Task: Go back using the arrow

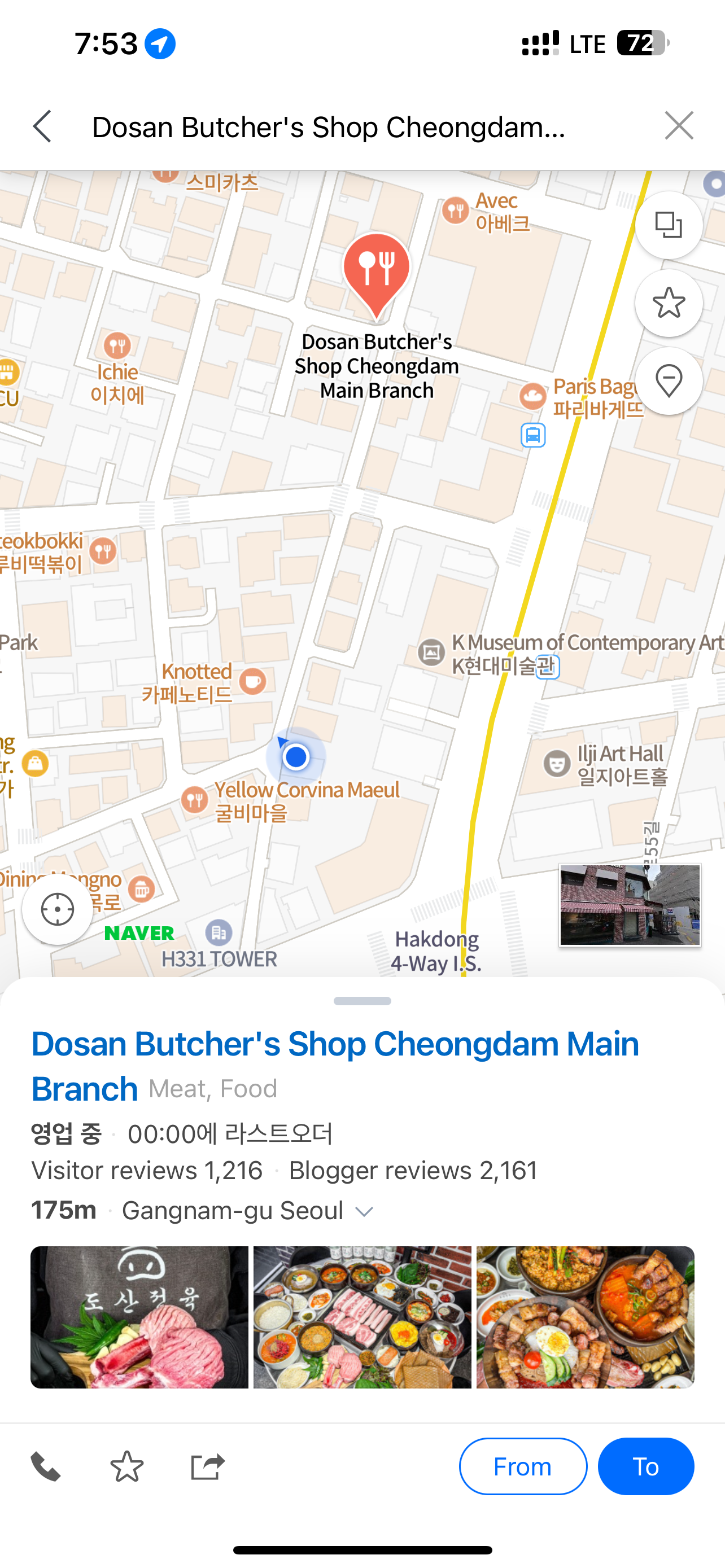Action: pyautogui.click(x=42, y=126)
